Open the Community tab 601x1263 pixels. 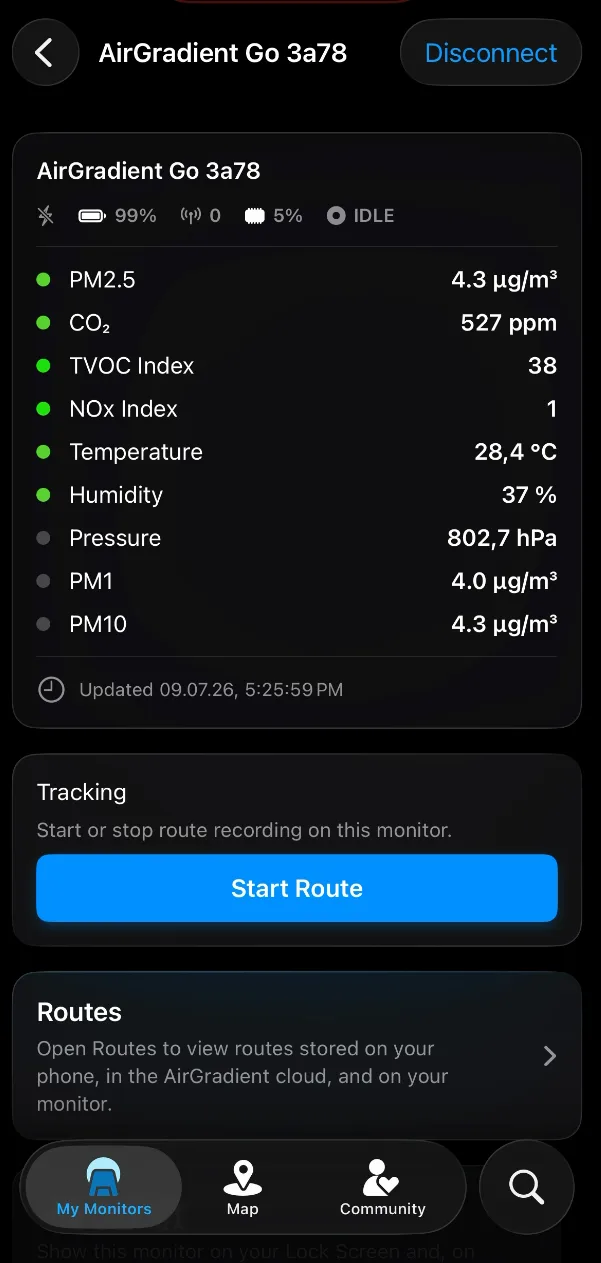click(x=382, y=1187)
